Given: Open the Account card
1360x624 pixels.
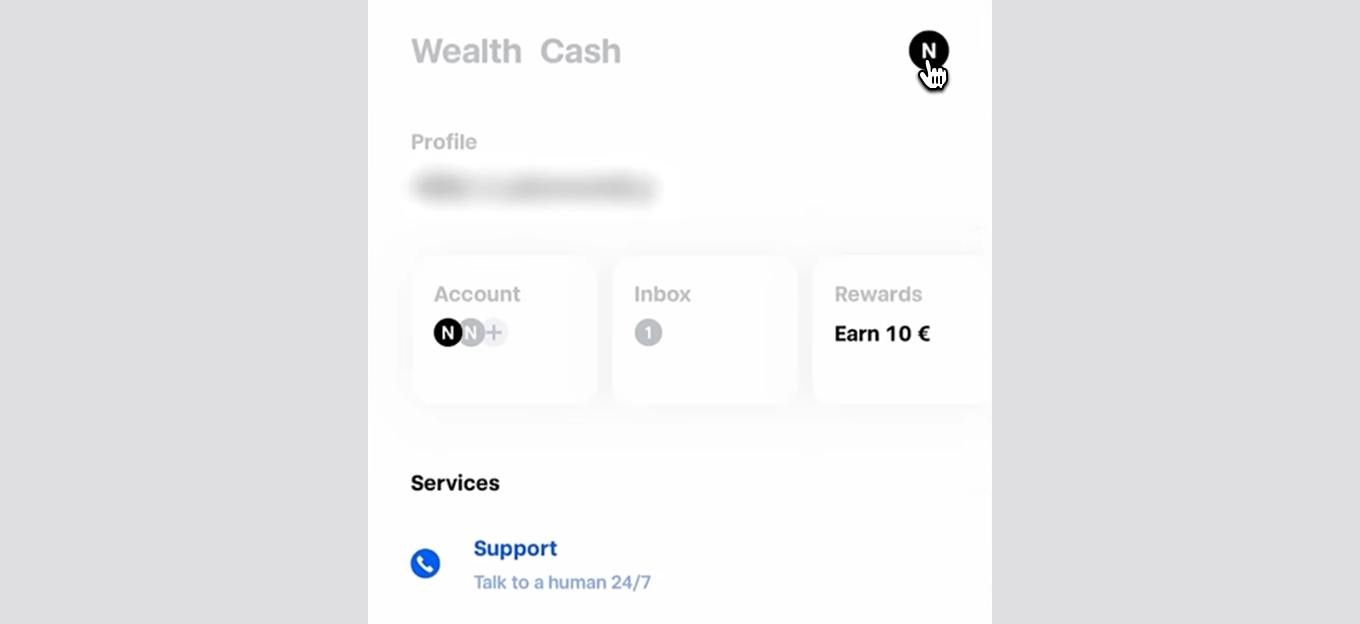Looking at the screenshot, I should 505,330.
